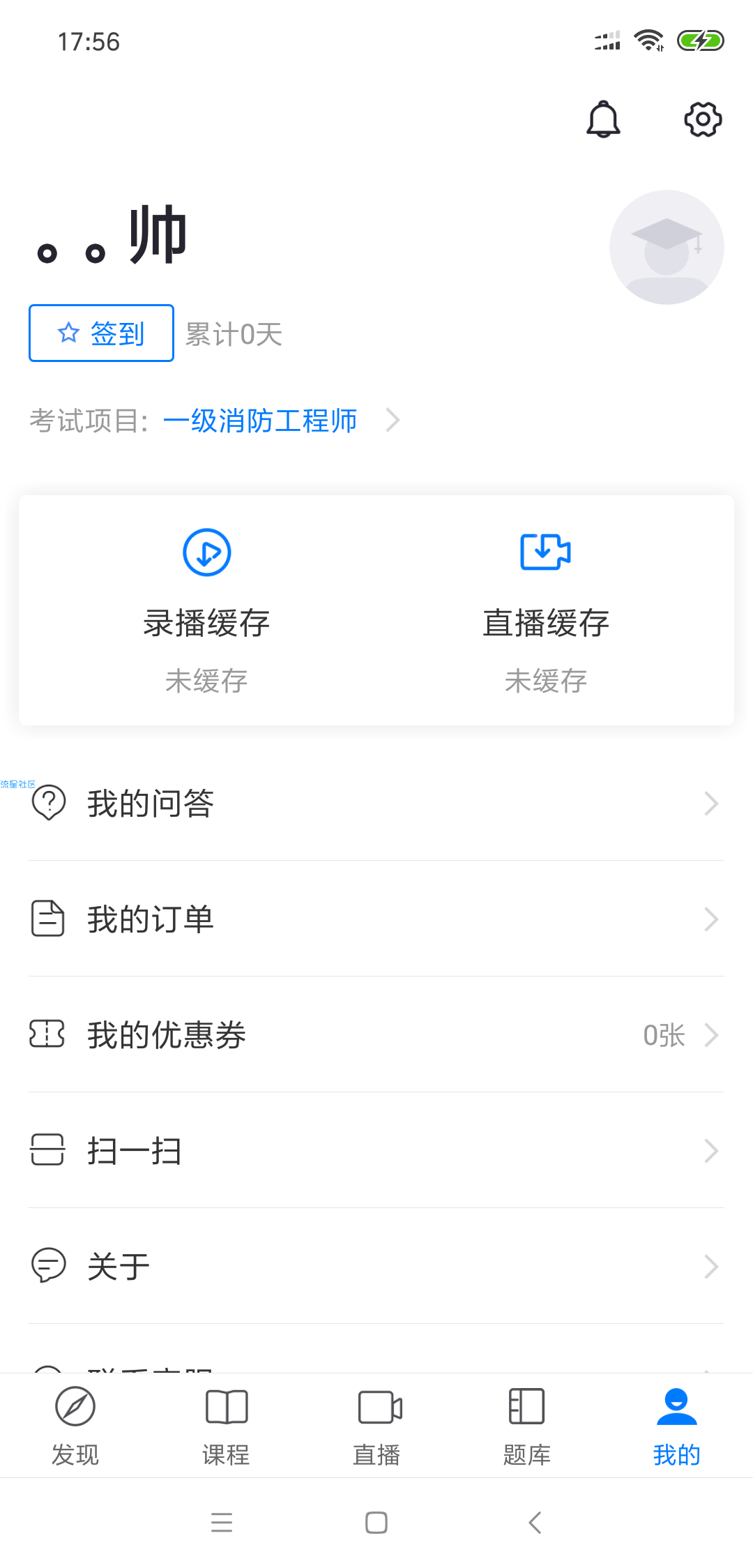Tap the 签到 check-in button
Viewport: 753px width, 1568px height.
(101, 333)
